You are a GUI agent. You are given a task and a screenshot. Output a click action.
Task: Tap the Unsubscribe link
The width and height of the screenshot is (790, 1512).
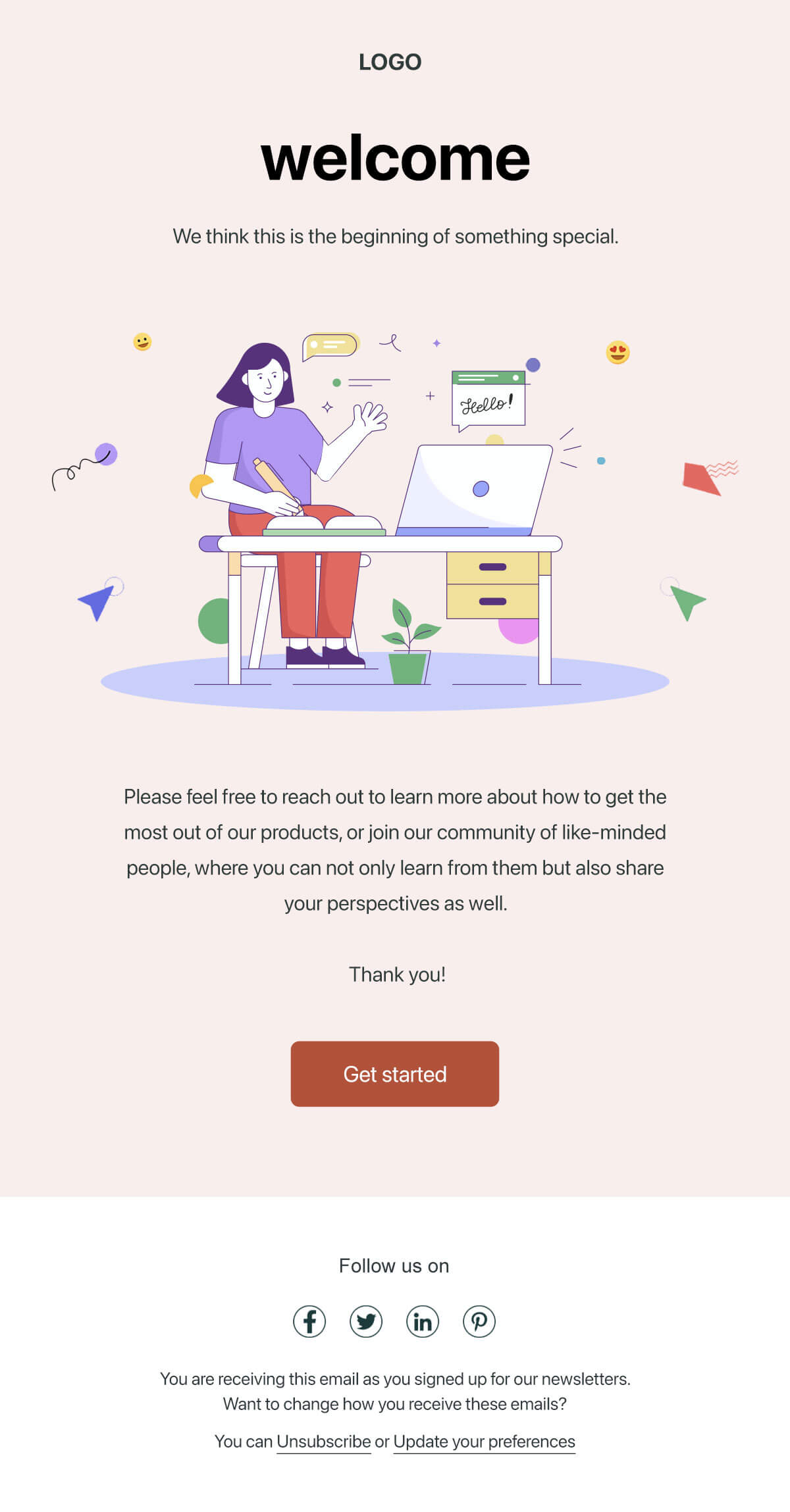pos(324,1442)
